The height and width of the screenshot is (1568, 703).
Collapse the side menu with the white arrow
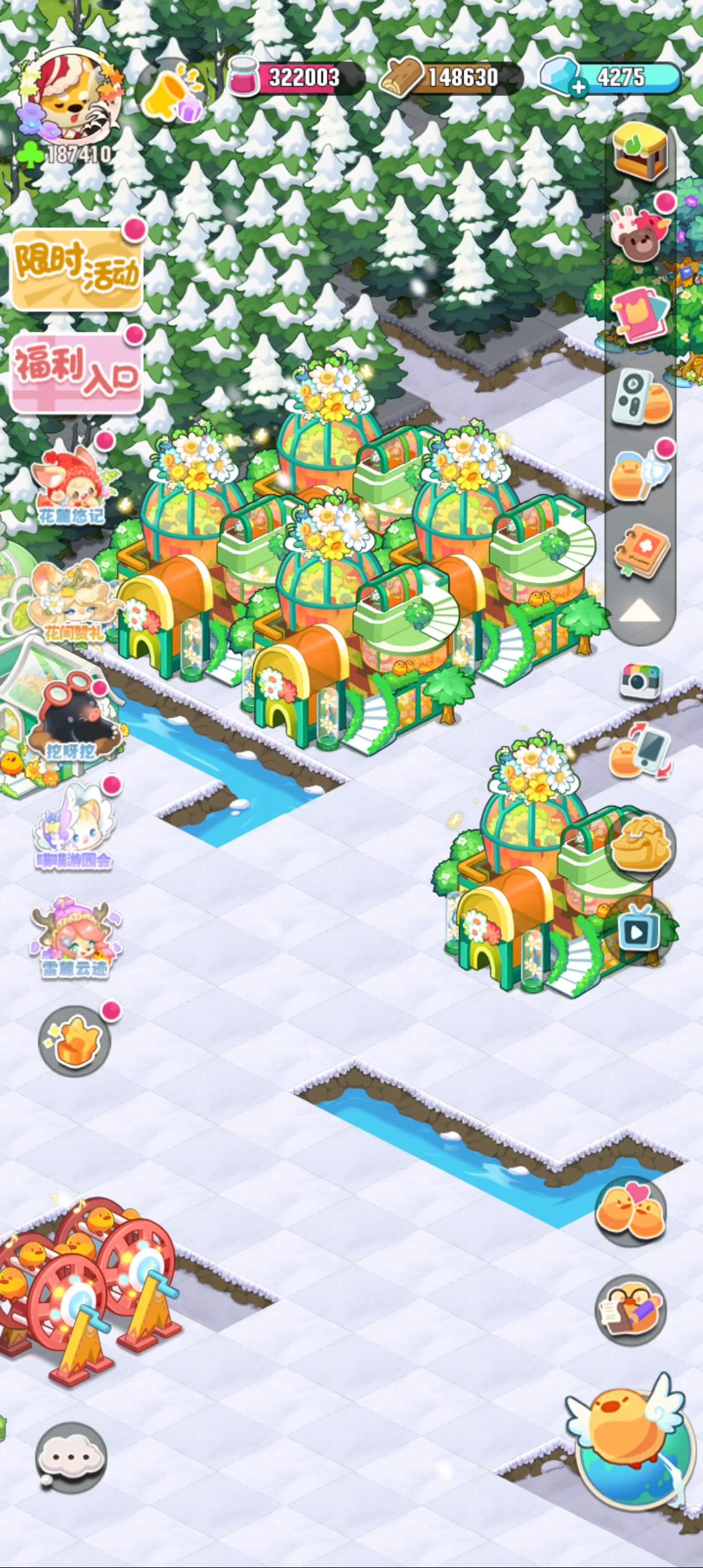(641, 612)
